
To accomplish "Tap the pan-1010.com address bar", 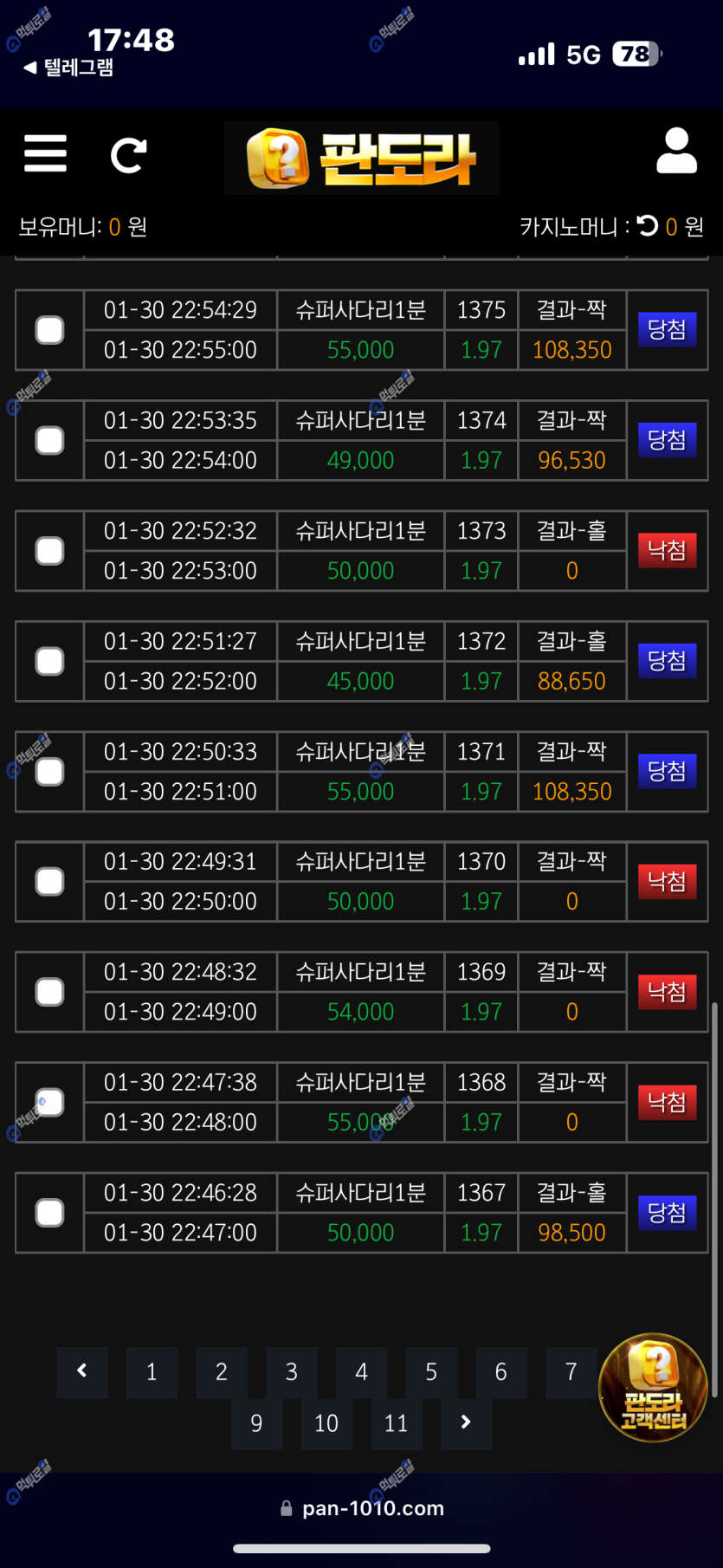I will pos(362,1508).
